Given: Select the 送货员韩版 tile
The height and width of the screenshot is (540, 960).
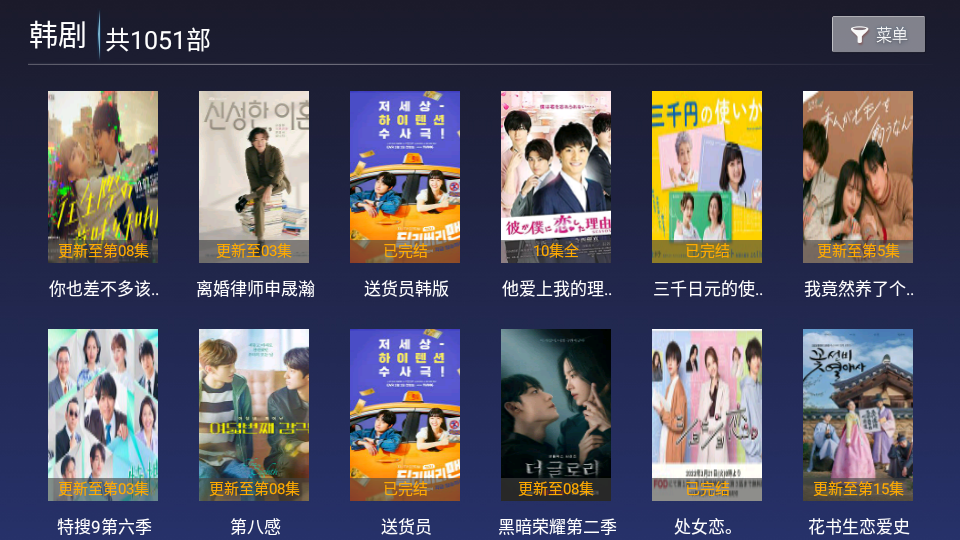Looking at the screenshot, I should pos(405,178).
